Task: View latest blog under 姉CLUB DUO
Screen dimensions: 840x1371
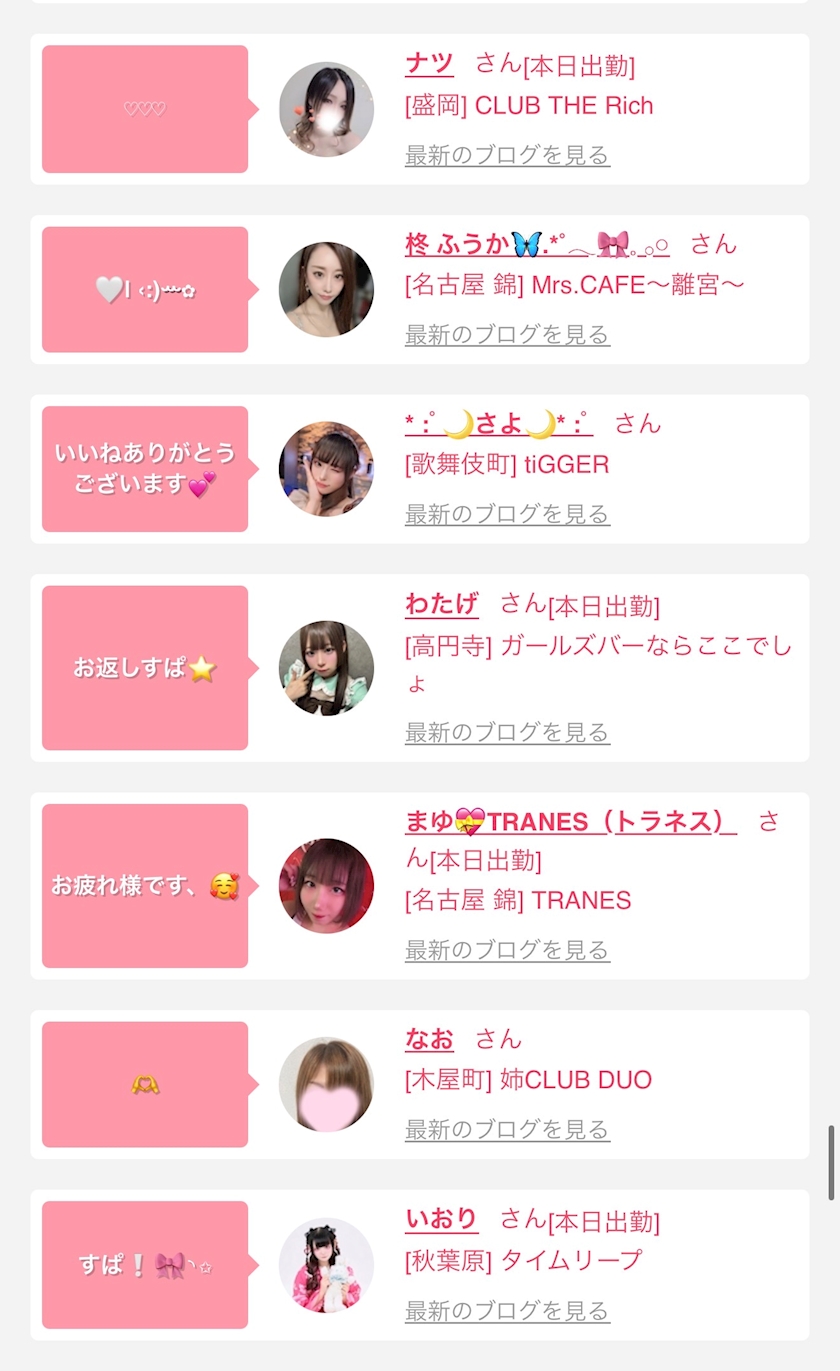Action: click(507, 1130)
